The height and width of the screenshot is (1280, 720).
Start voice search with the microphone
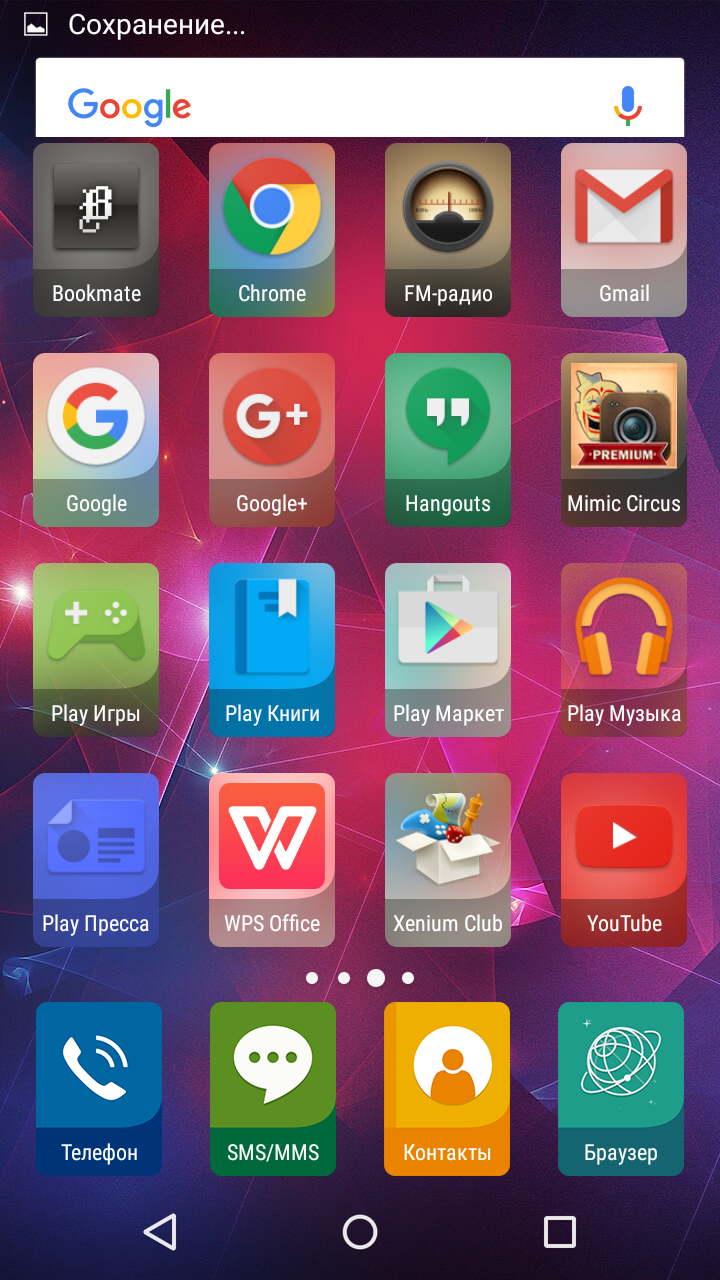tap(627, 105)
